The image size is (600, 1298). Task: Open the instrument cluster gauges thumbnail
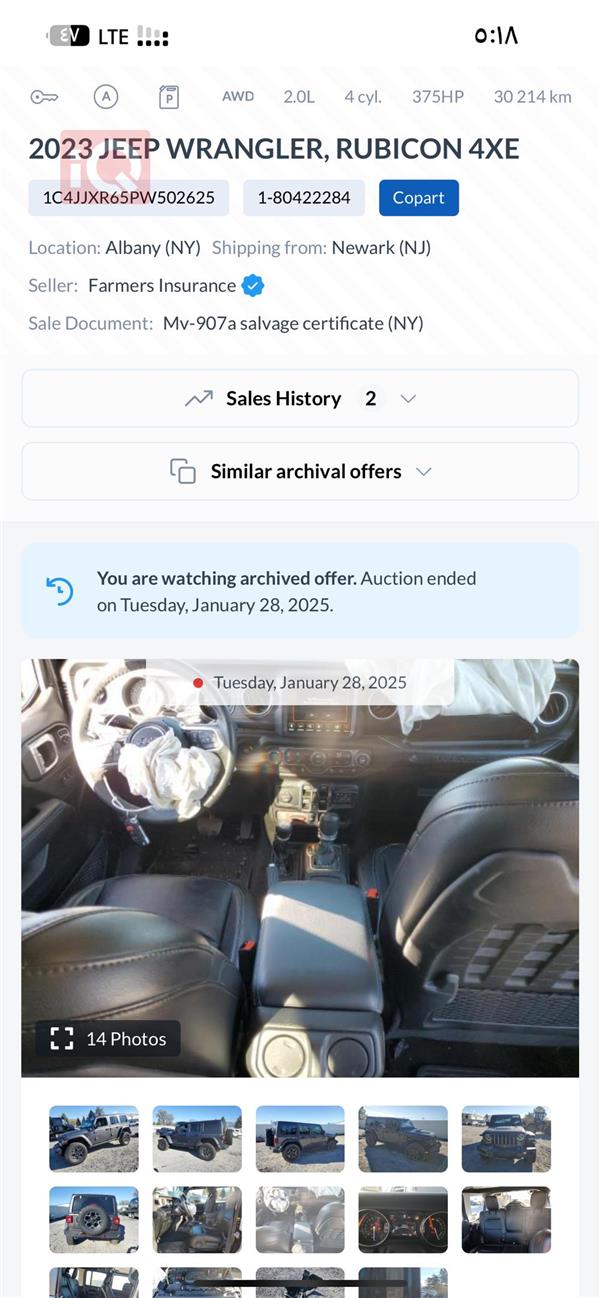403,1219
